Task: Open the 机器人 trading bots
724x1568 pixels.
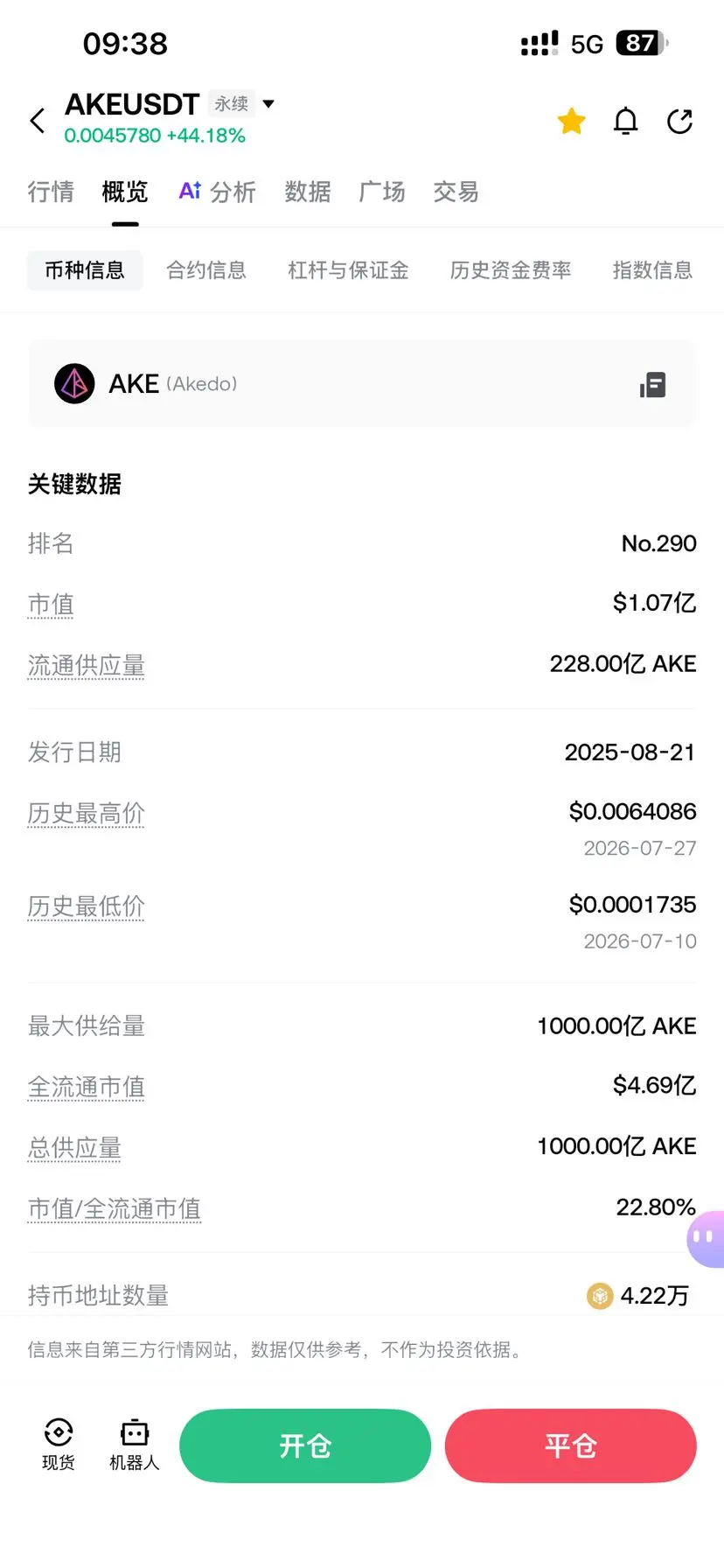Action: [135, 1445]
